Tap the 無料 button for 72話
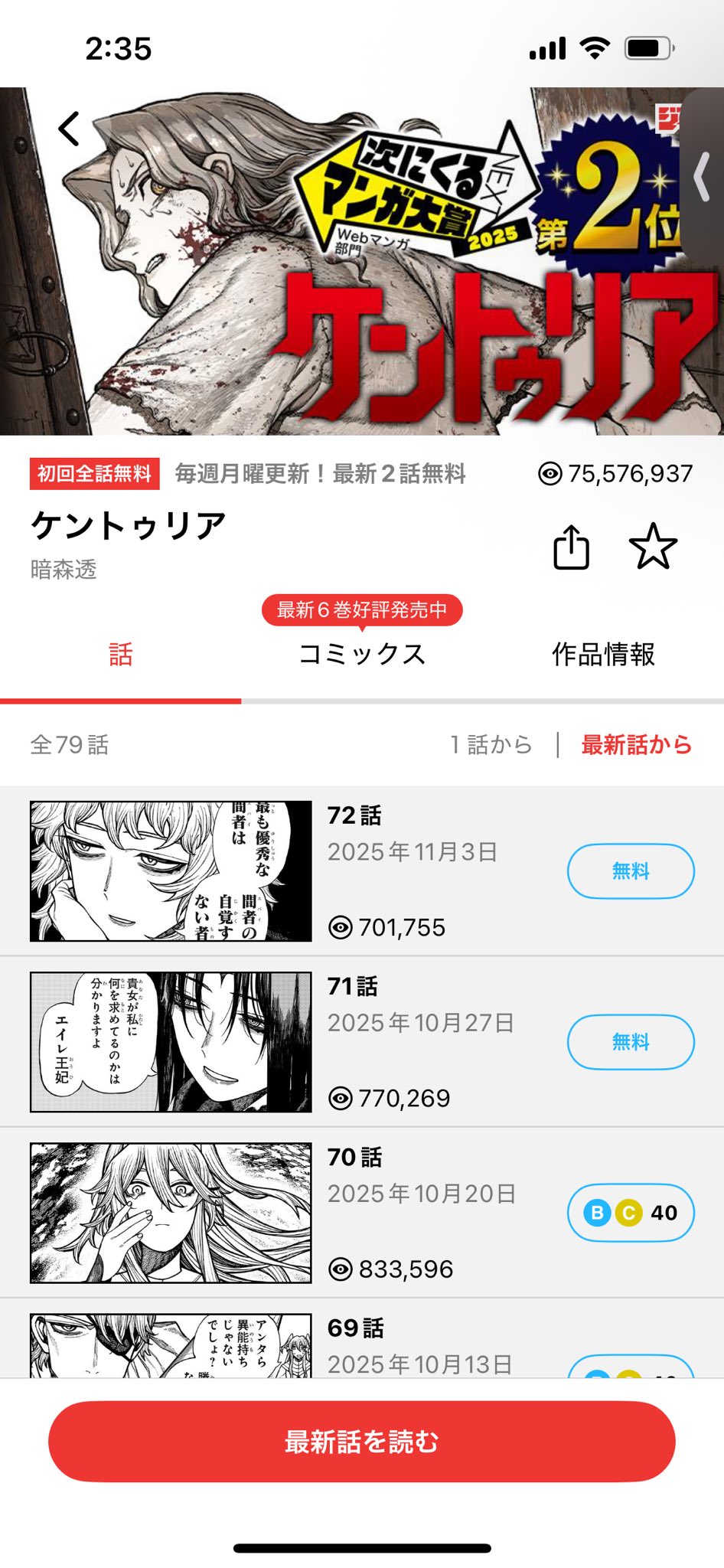The height and width of the screenshot is (1568, 724). pos(631,871)
